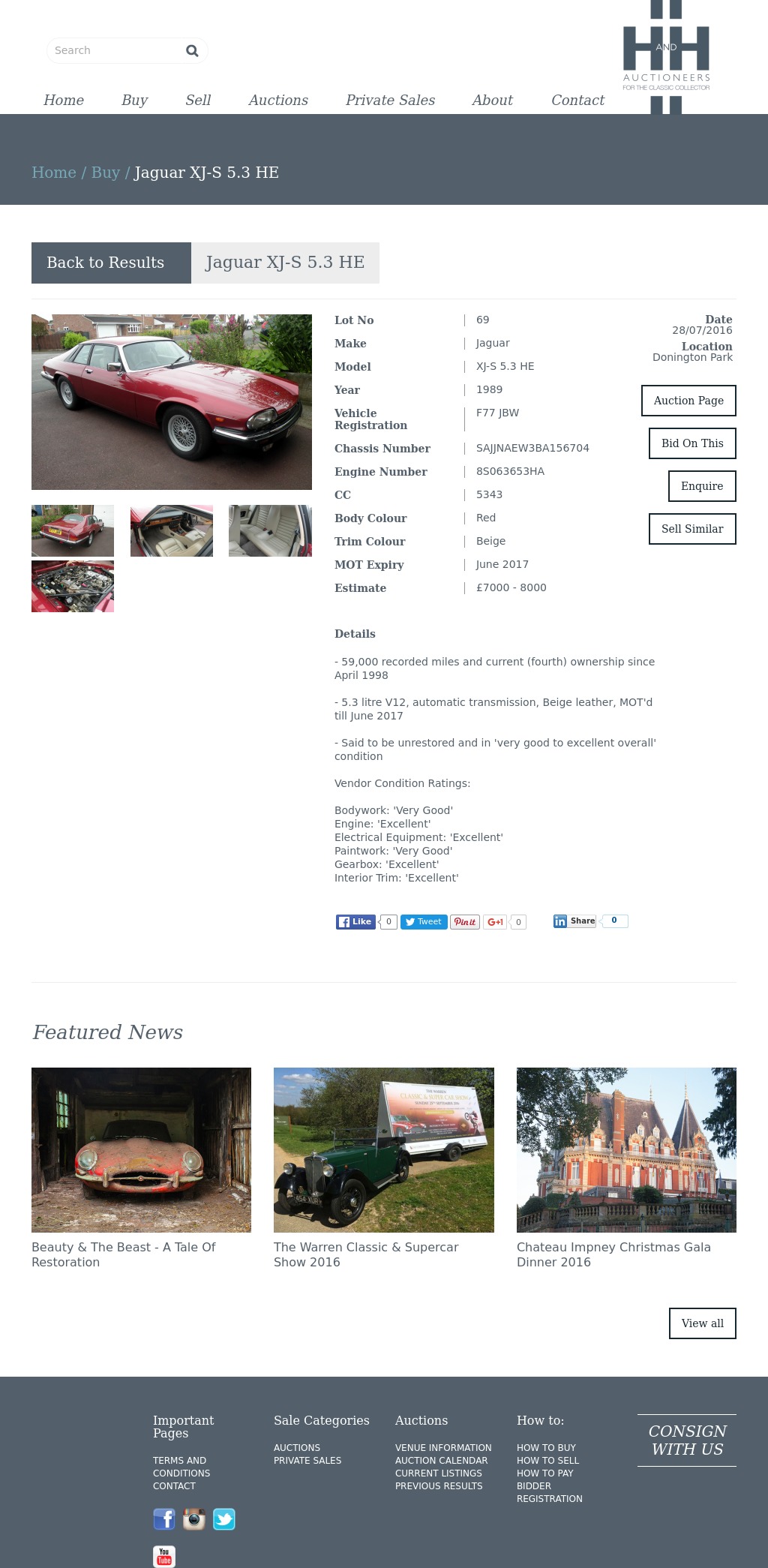
Task: Tap the Enquire button
Action: 702,486
